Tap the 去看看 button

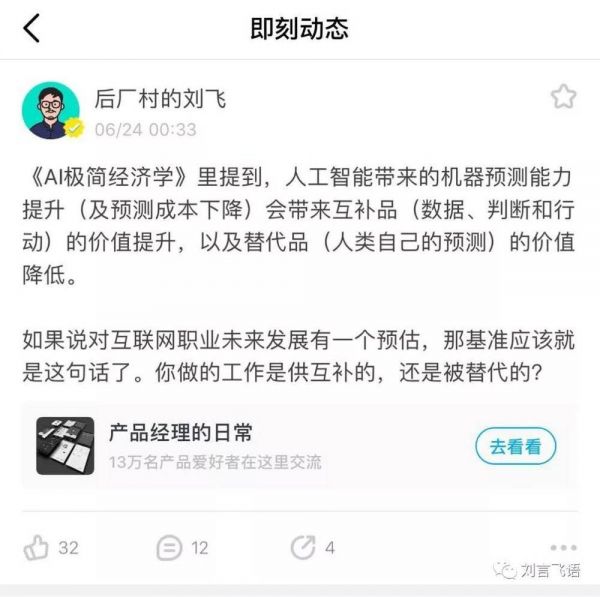coord(515,446)
